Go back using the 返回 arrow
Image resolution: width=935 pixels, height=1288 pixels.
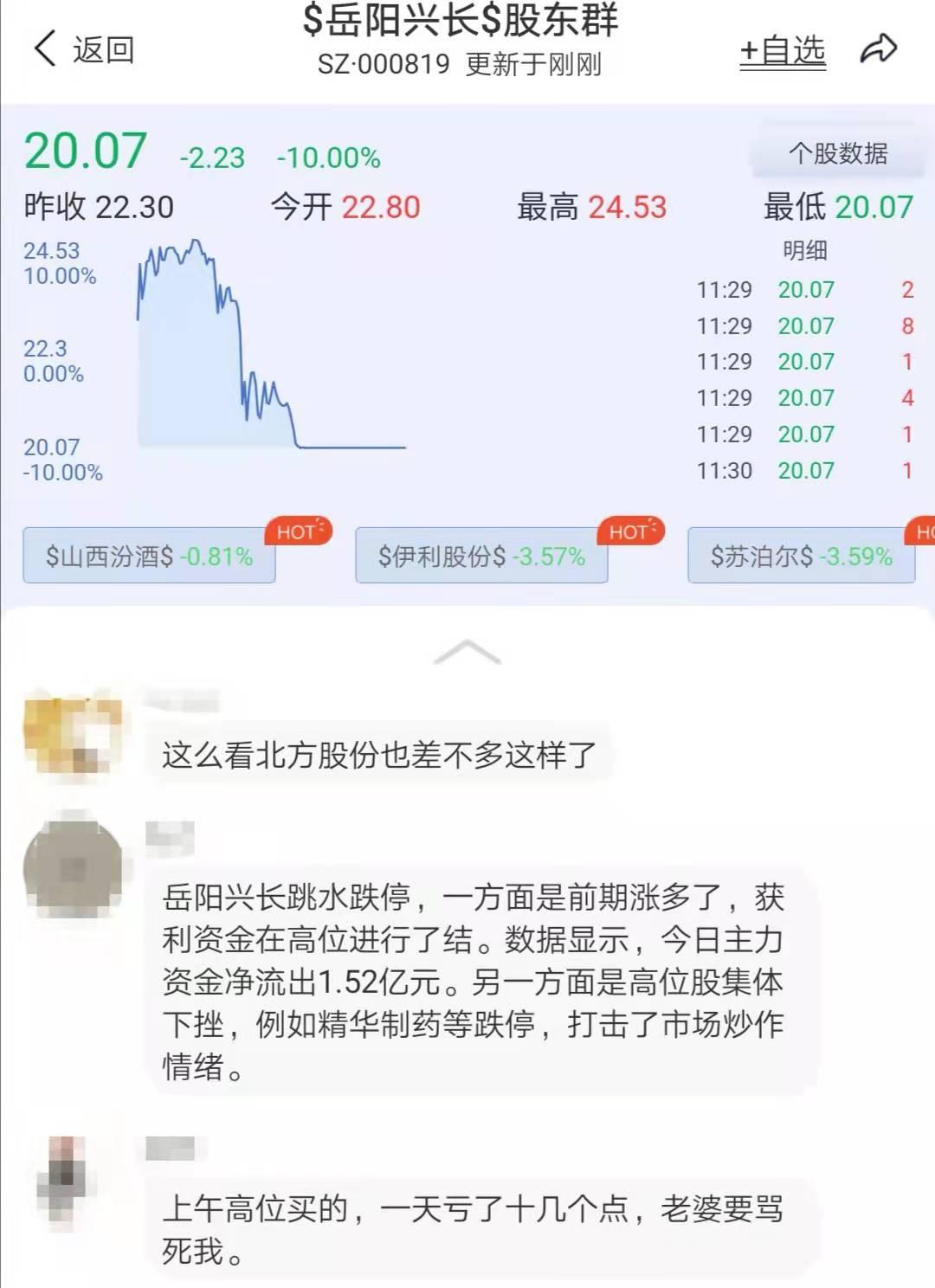[82, 49]
